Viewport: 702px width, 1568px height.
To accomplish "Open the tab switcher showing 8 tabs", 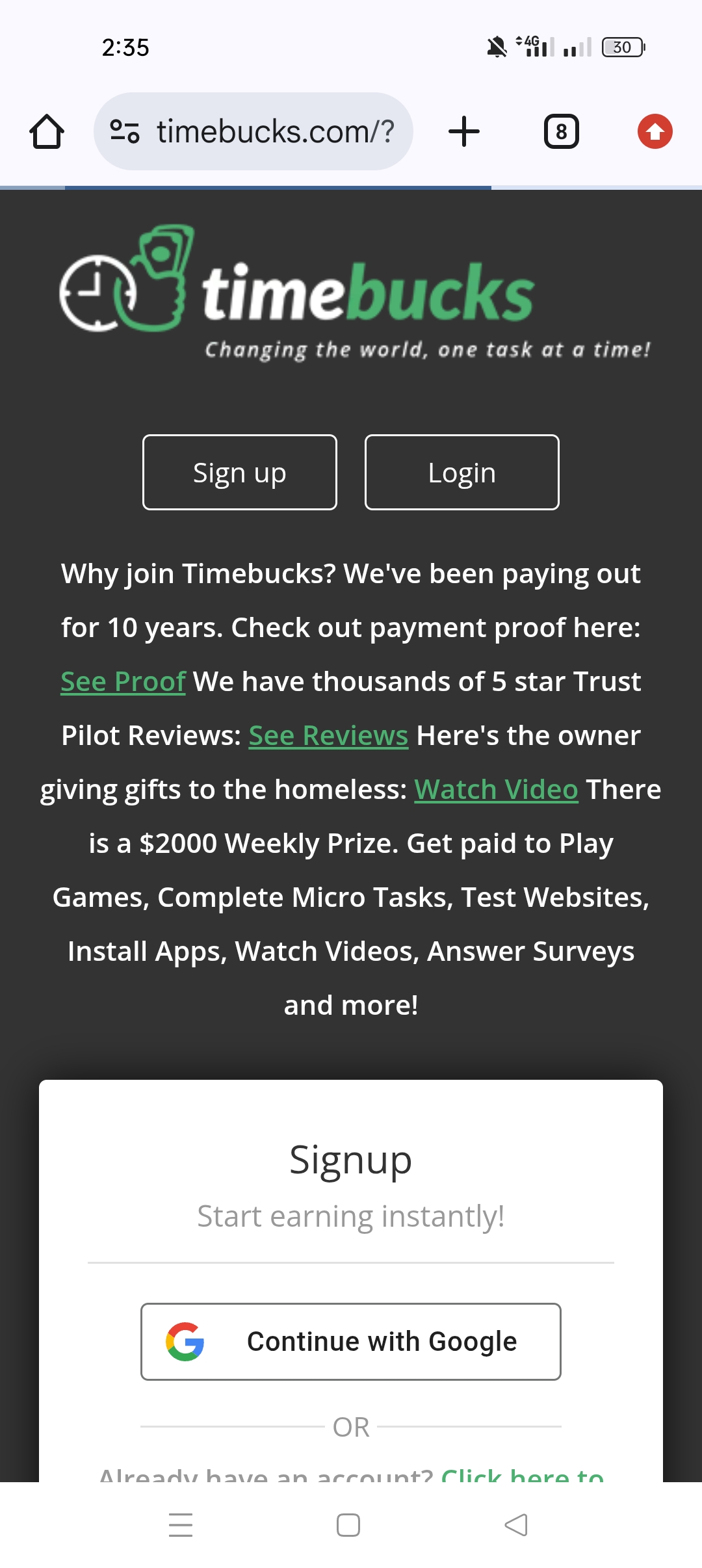I will 561,132.
